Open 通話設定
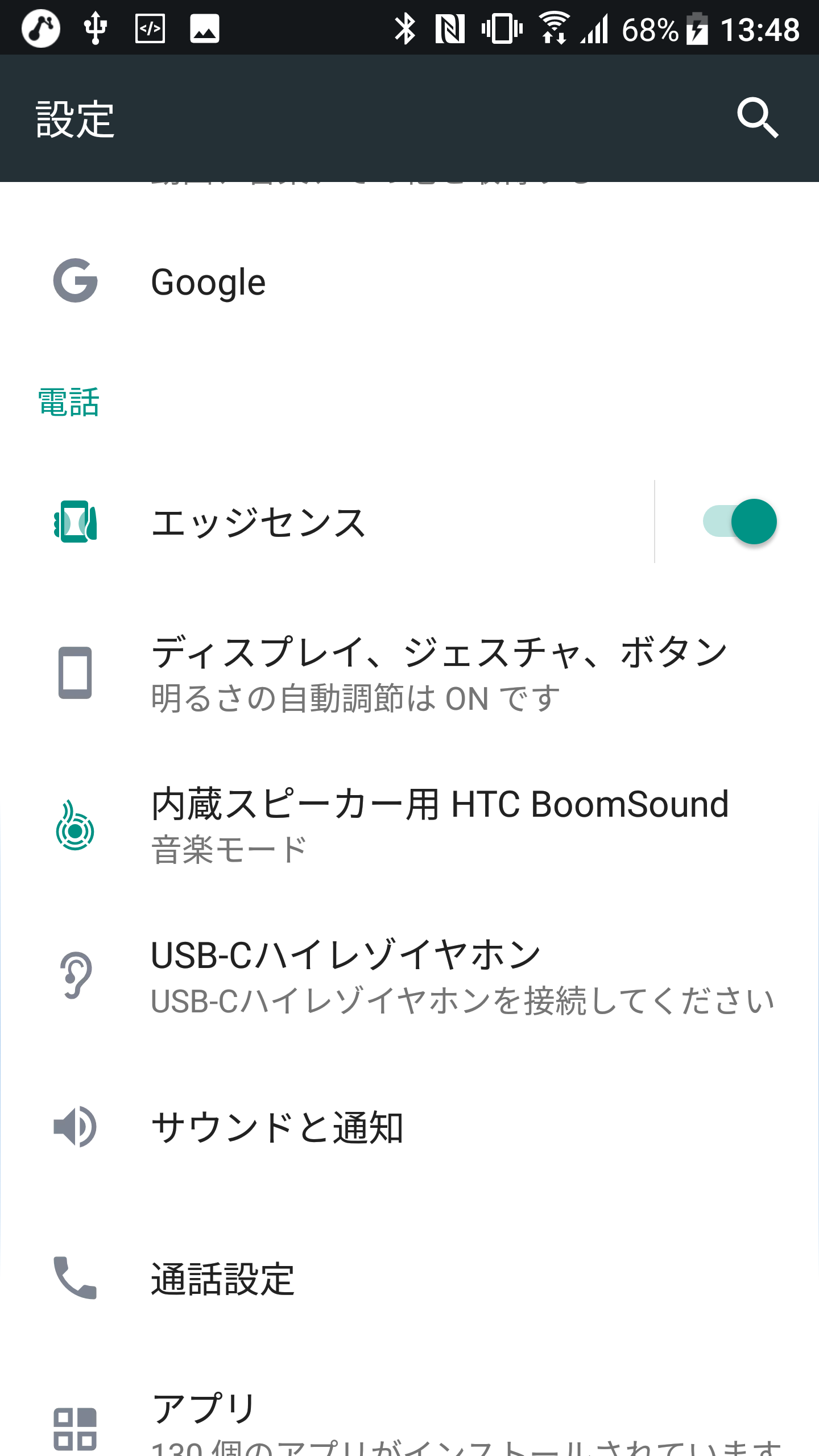 pos(409,1279)
